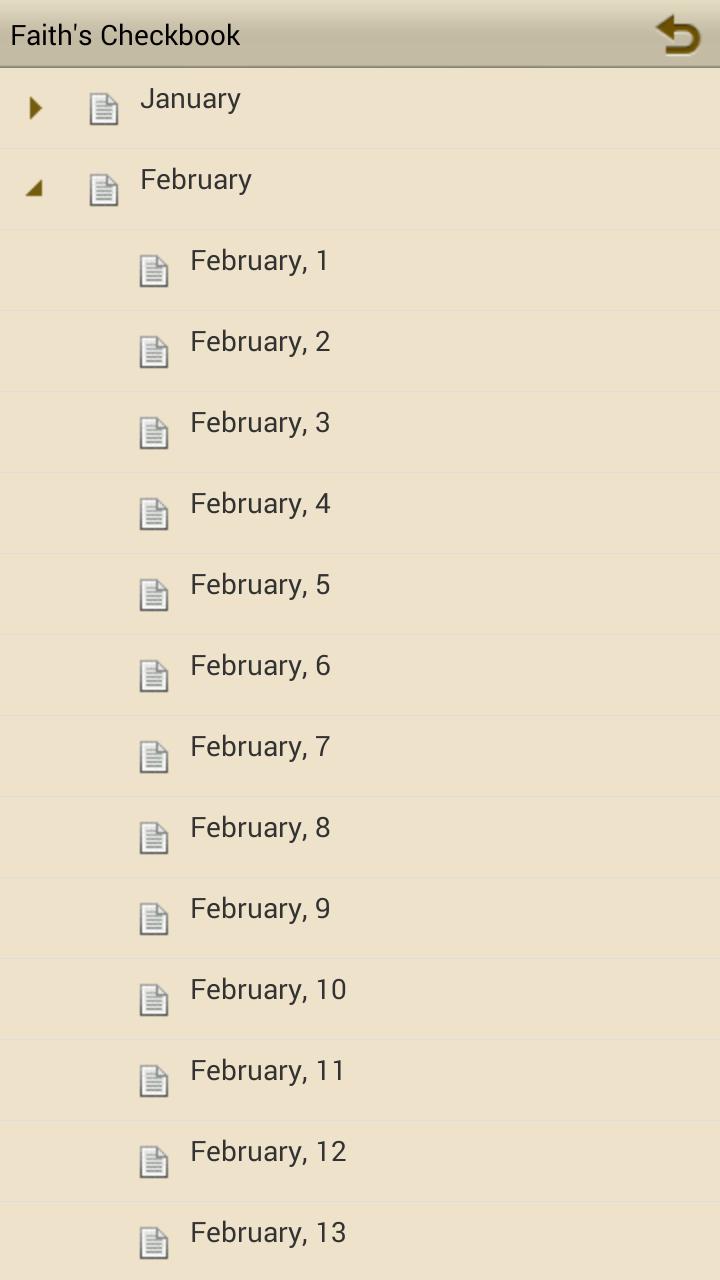Select the February, 3 entry
This screenshot has height=1280, width=720.
point(259,424)
